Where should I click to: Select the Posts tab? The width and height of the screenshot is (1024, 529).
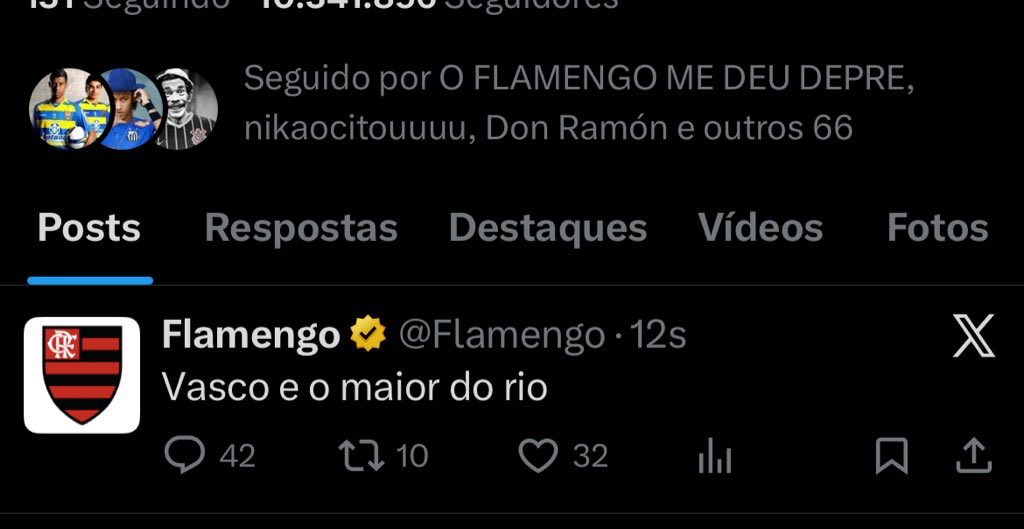(x=89, y=229)
